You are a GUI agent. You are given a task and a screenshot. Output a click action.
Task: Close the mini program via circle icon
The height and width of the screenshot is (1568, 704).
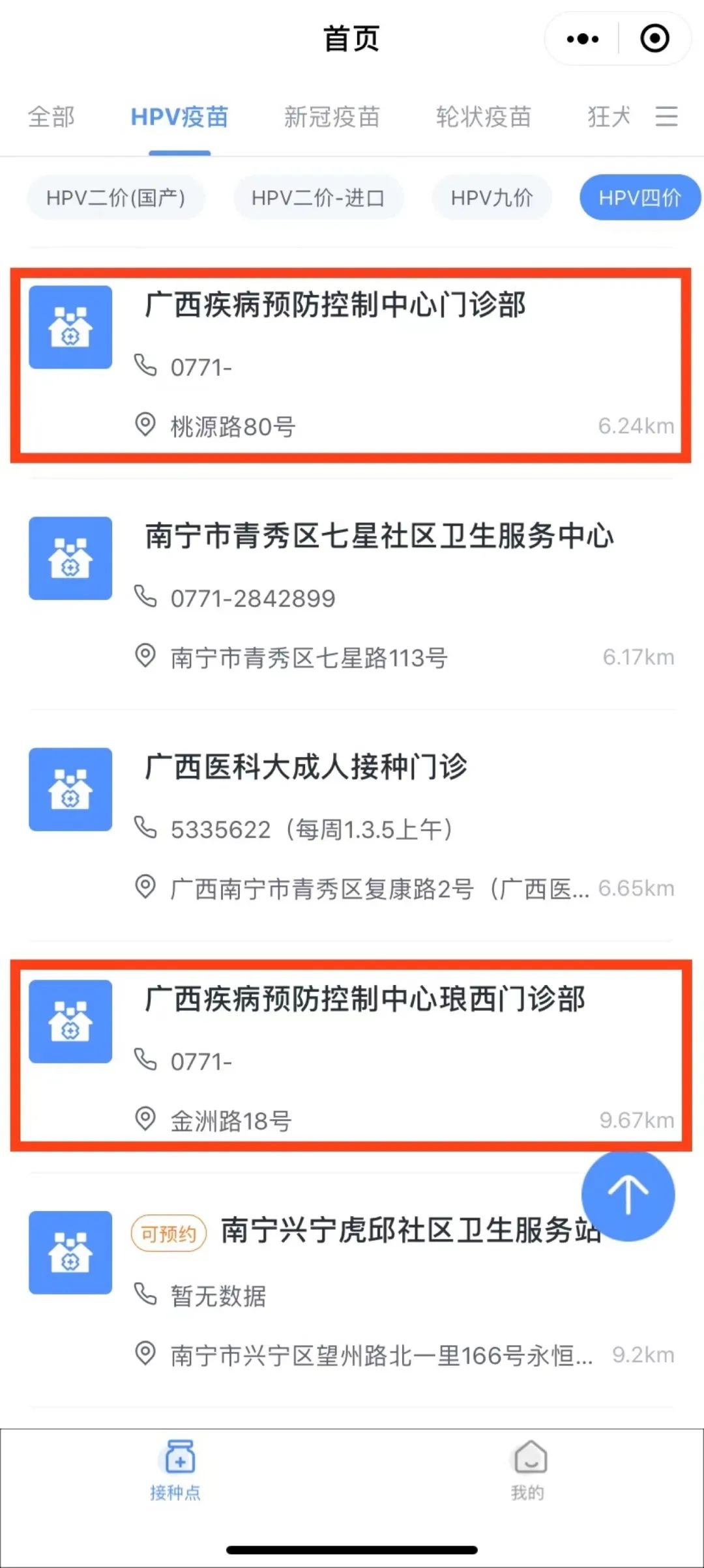coord(654,39)
